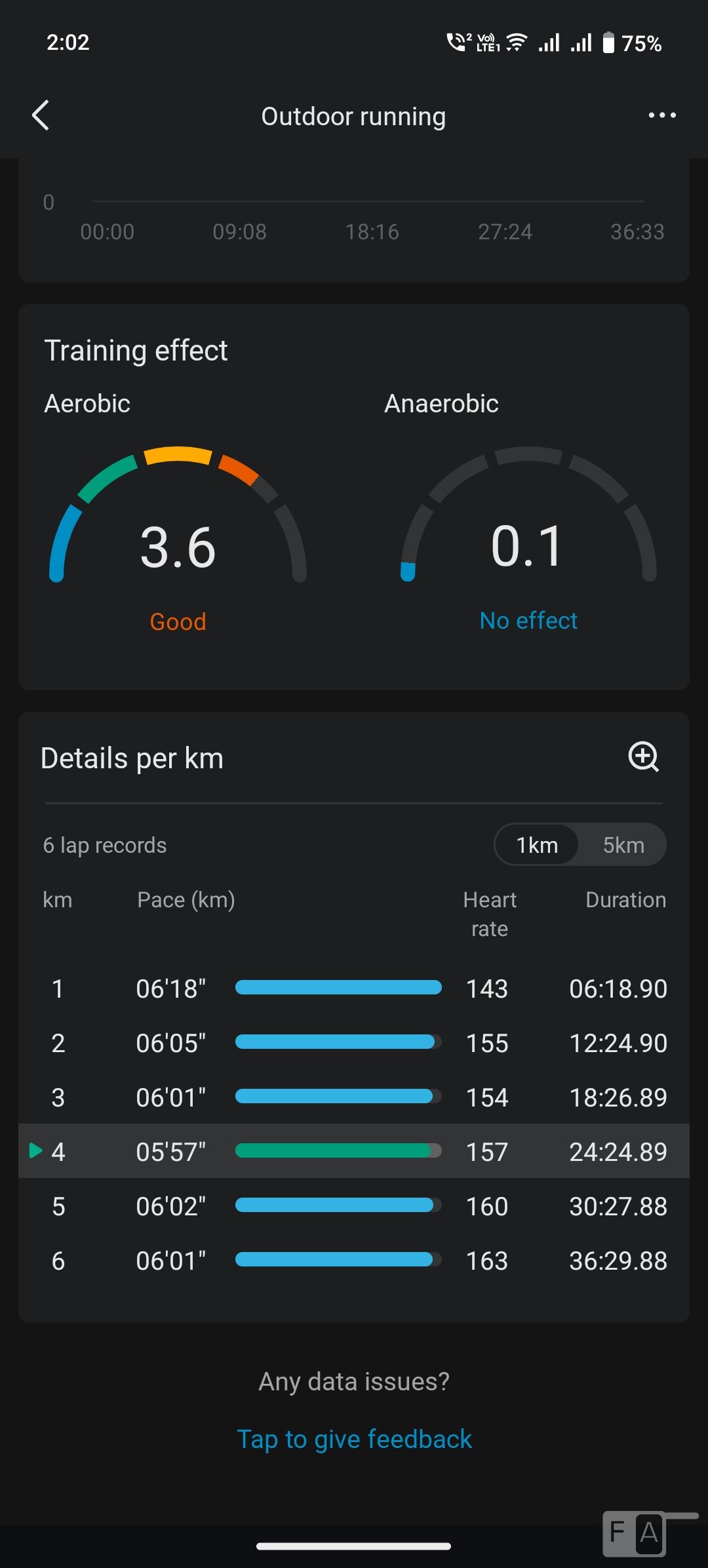Select highlighted lap 4 row
Screen dimensions: 708x1568
354,1151
